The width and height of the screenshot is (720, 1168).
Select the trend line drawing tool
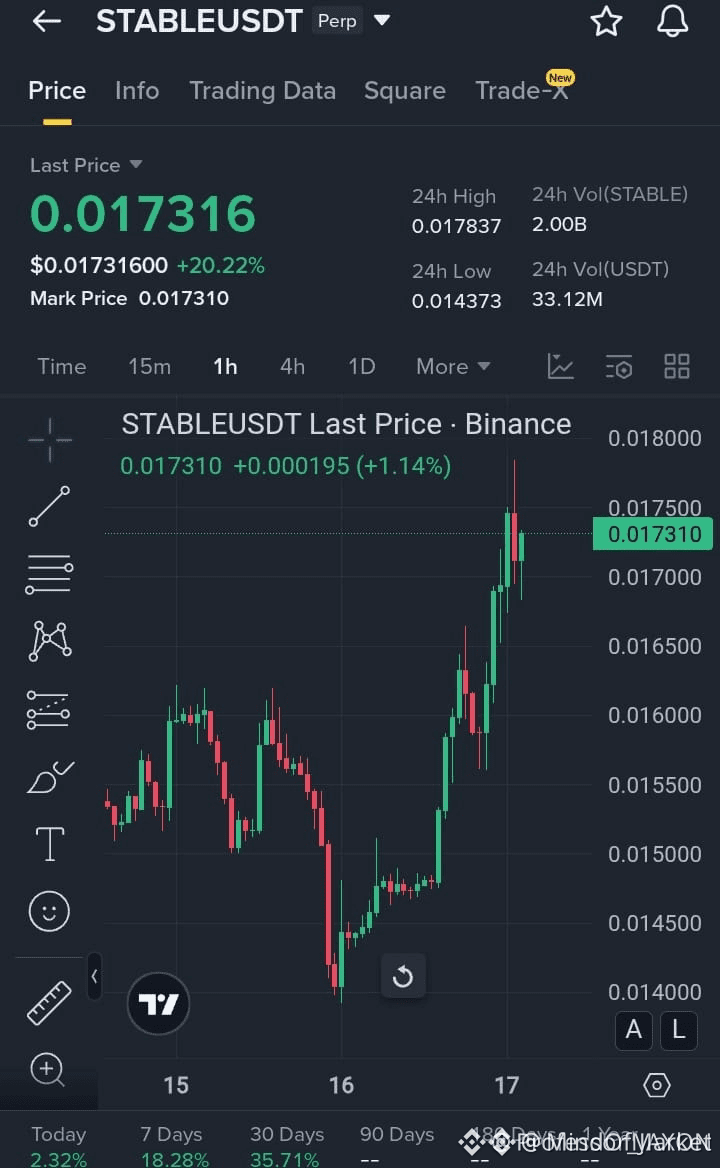[48, 506]
